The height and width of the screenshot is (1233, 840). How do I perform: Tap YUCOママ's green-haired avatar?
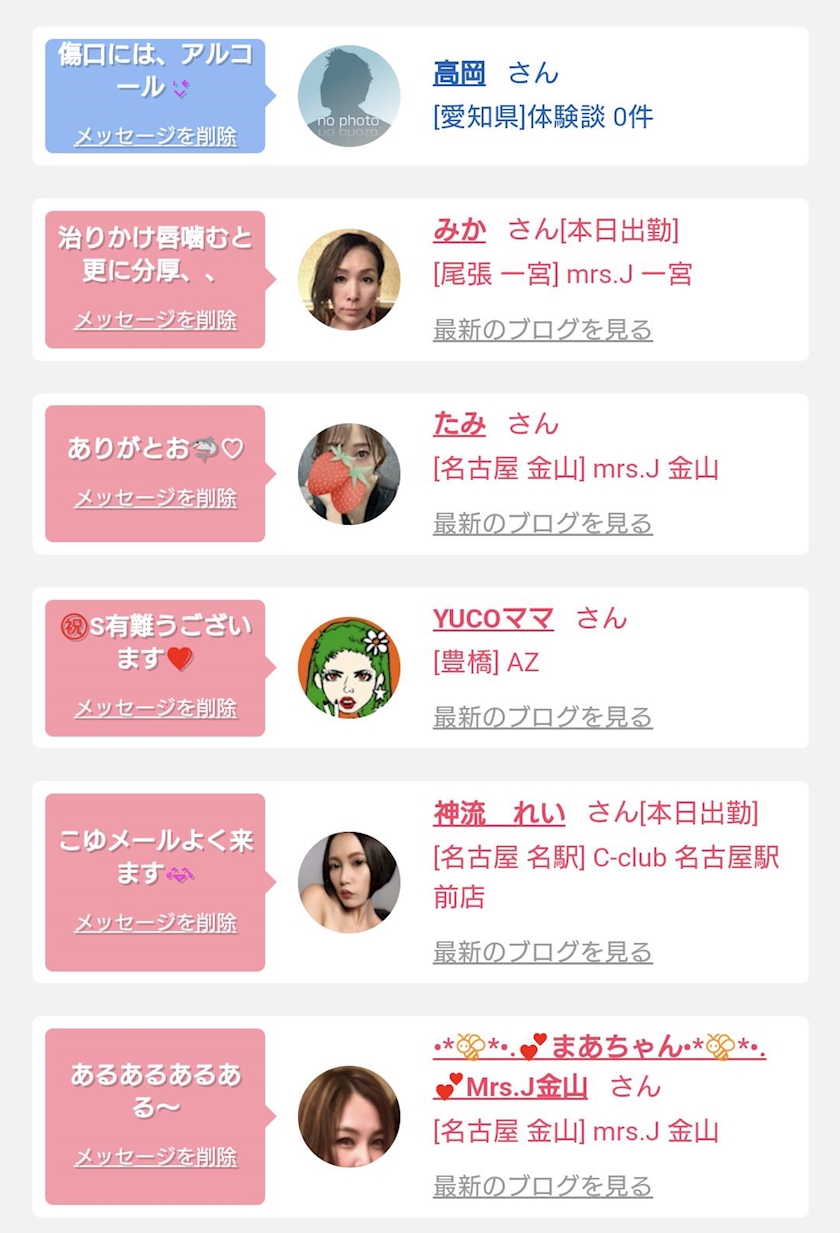pyautogui.click(x=349, y=667)
